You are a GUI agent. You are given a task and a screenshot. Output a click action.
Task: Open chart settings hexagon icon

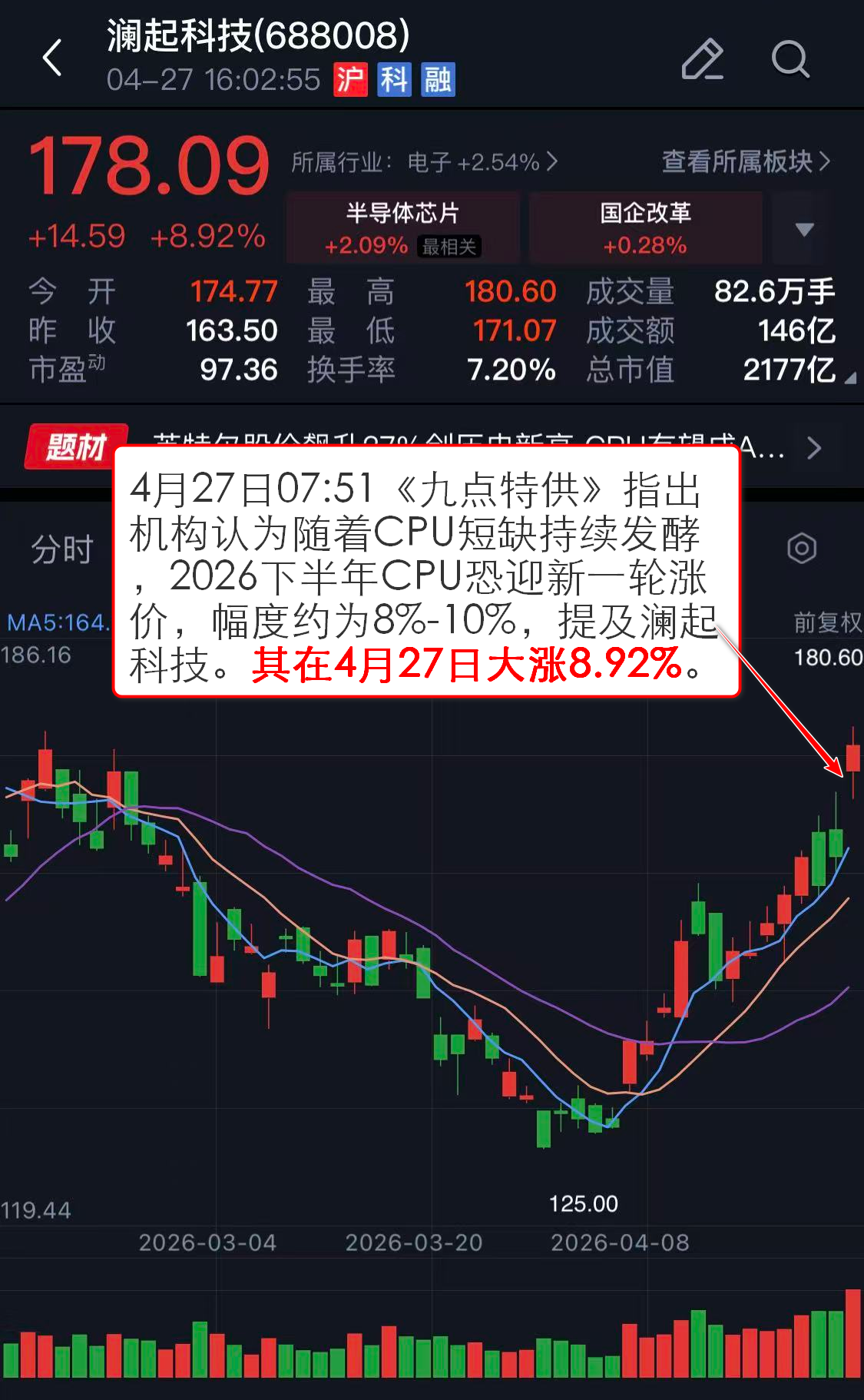click(x=801, y=549)
